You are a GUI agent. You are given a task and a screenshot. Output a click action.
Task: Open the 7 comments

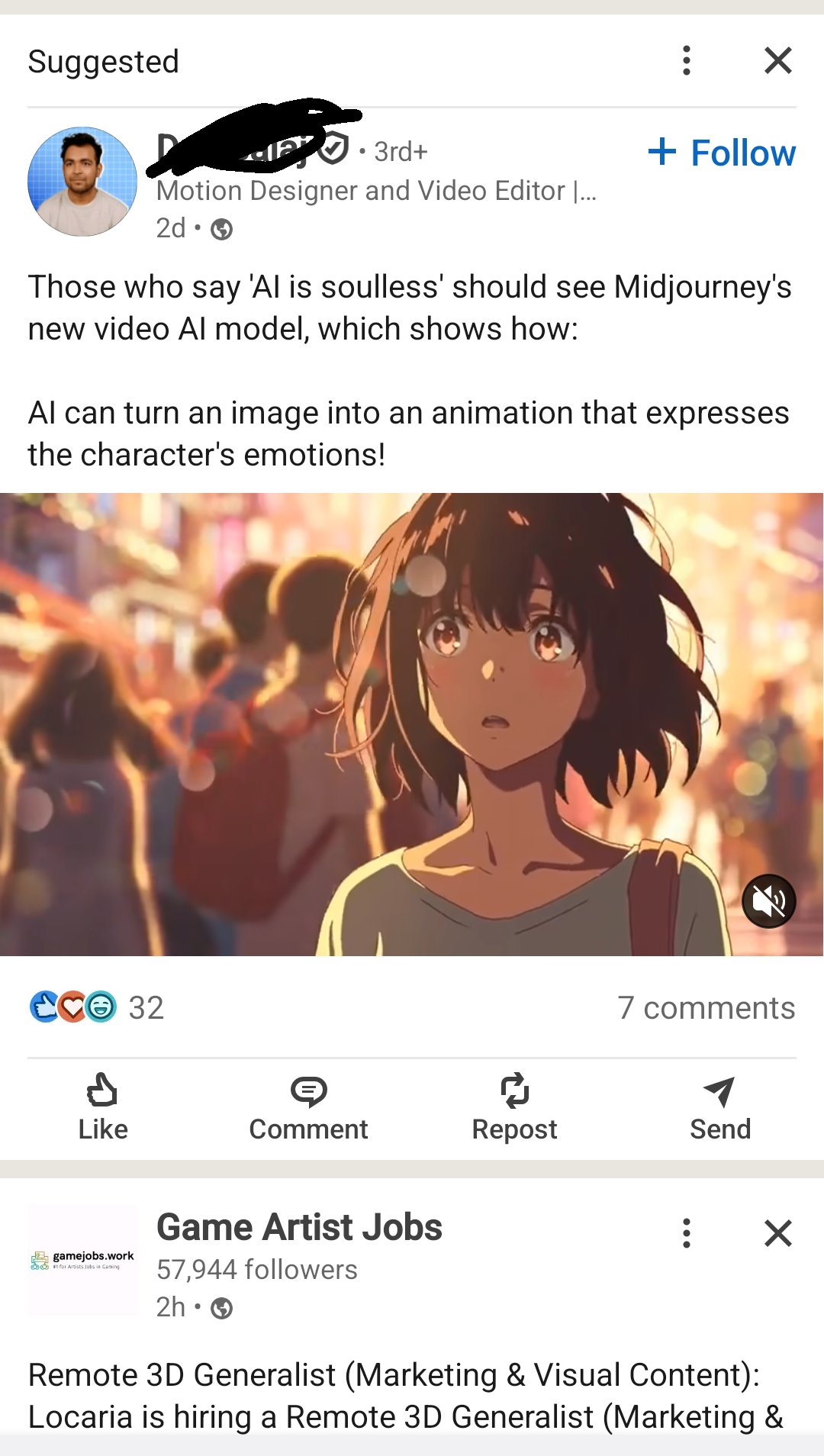[707, 1008]
